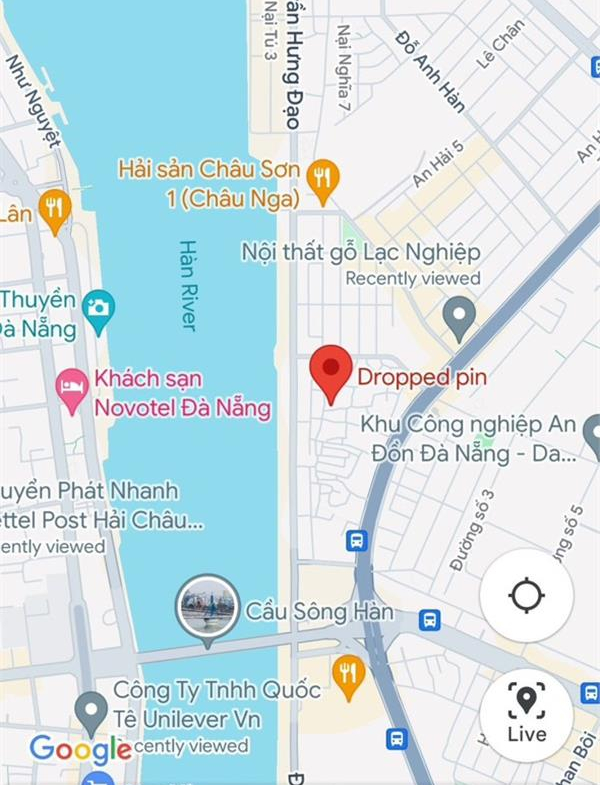The image size is (600, 785).
Task: Open the Thuyền Đà Nẵng camera marker
Action: click(98, 306)
